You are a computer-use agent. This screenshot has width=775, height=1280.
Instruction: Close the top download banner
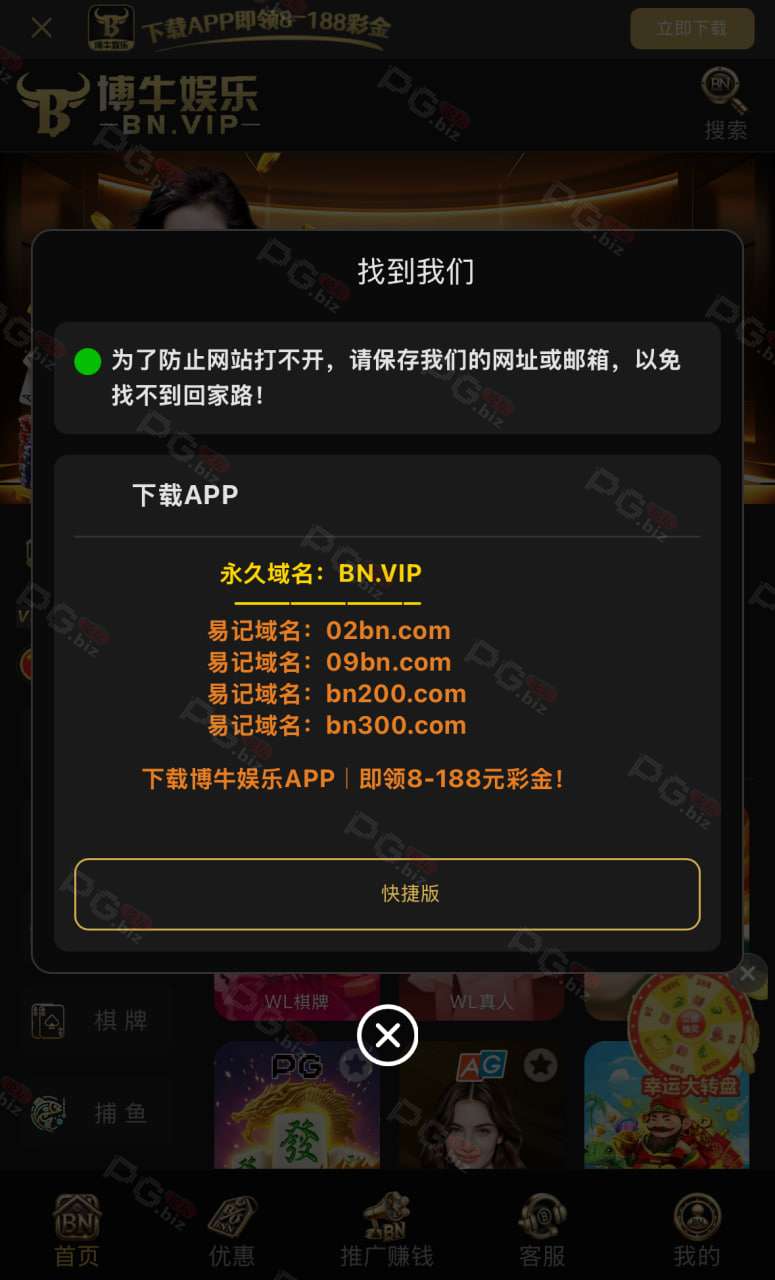tap(42, 28)
